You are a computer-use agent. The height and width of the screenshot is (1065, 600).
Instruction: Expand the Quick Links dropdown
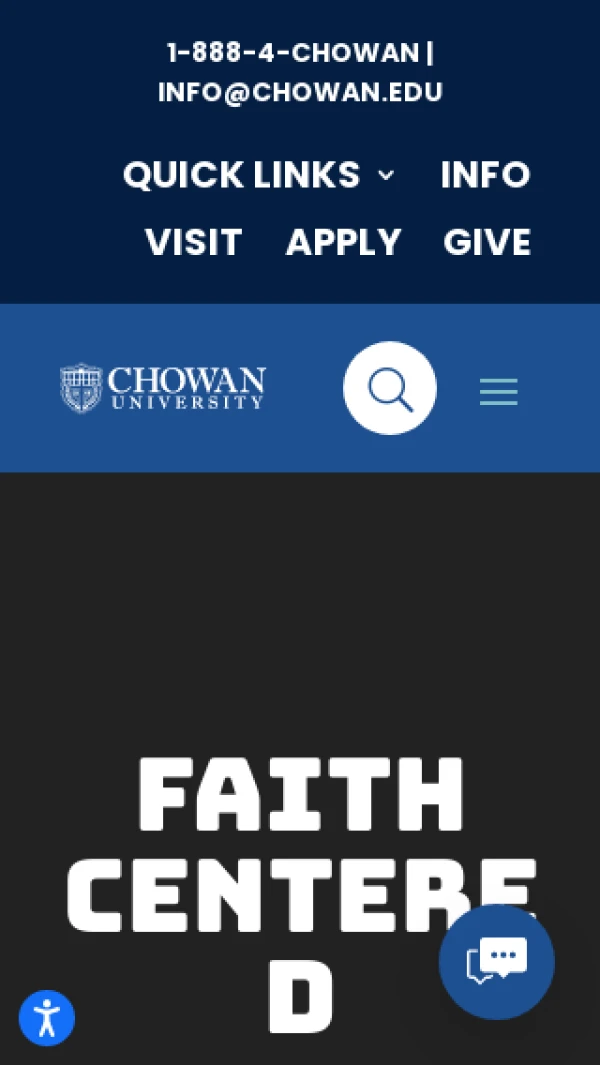click(x=258, y=175)
